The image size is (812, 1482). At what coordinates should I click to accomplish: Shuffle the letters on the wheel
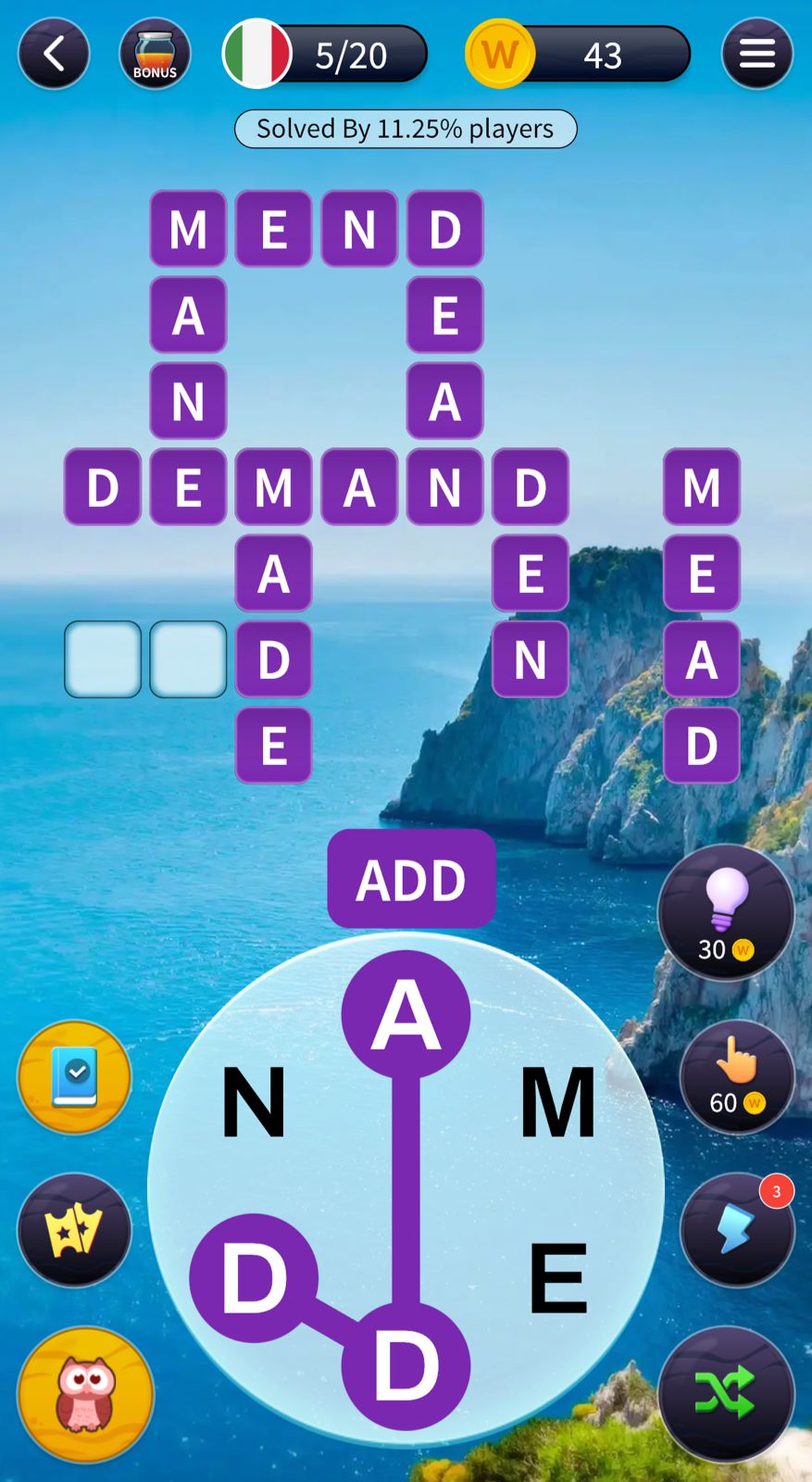click(x=726, y=1392)
